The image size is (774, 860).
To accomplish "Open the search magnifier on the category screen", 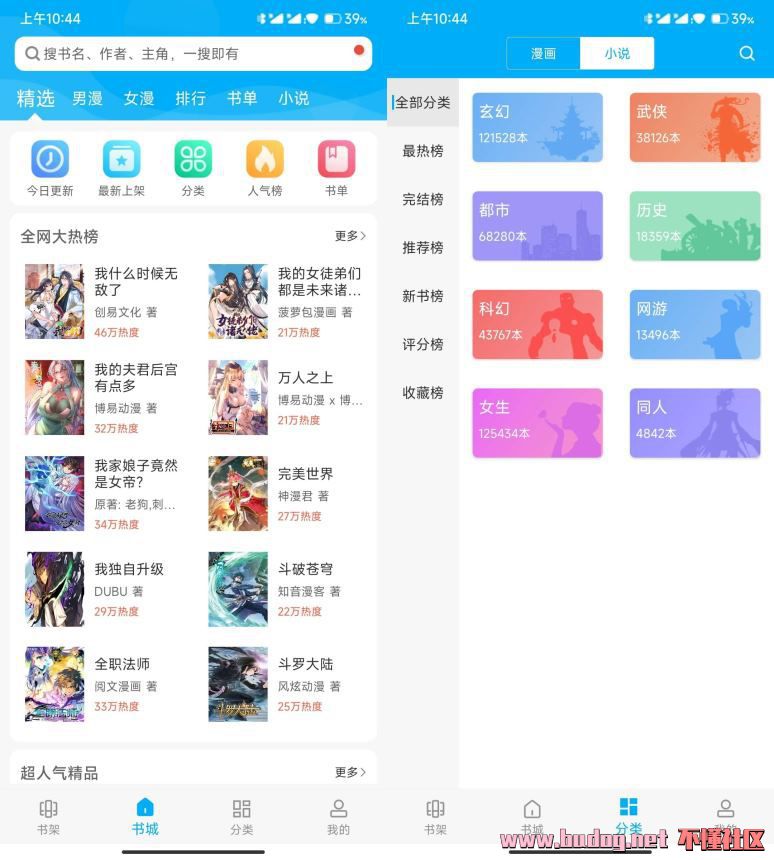I will click(747, 54).
